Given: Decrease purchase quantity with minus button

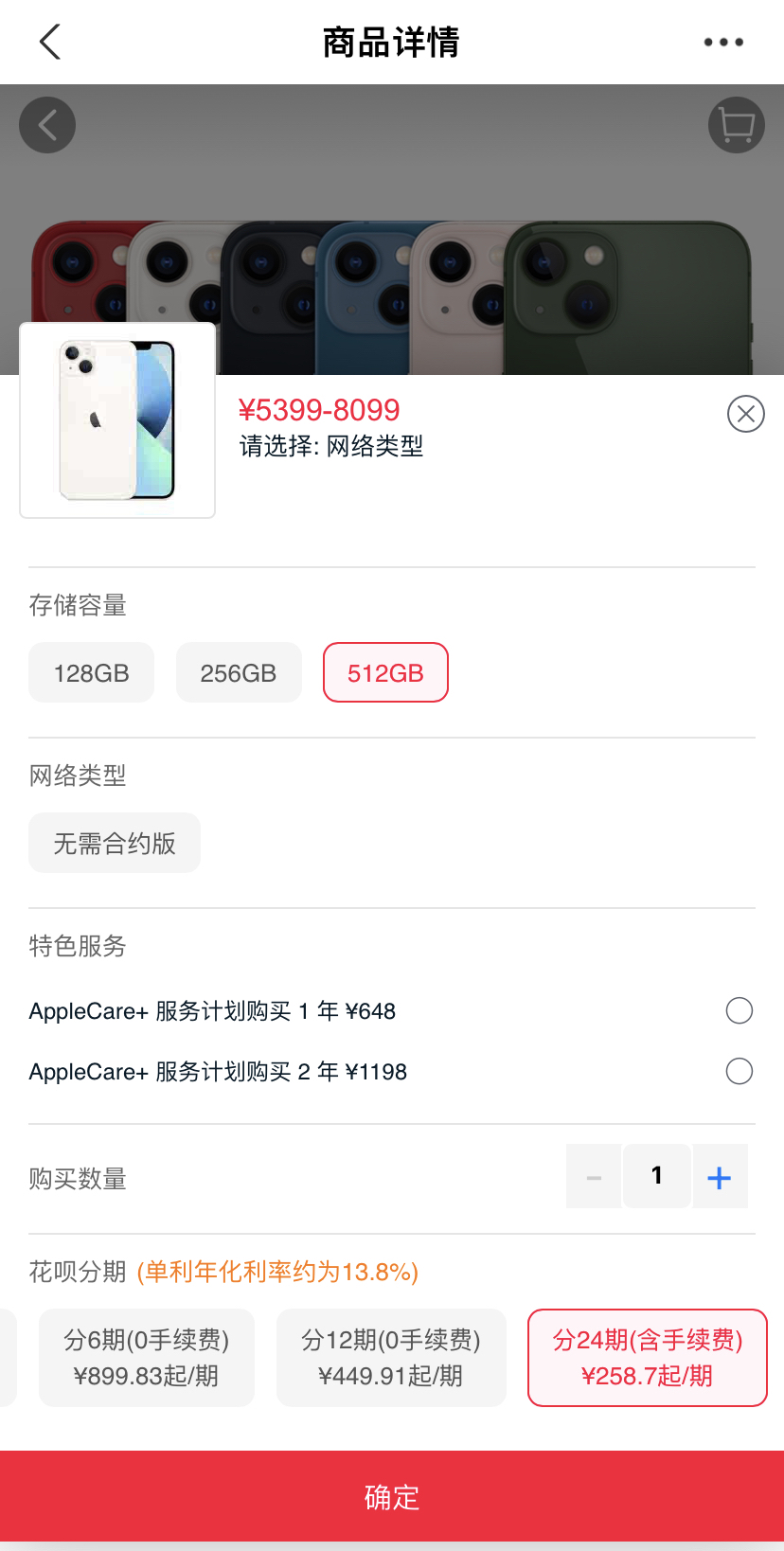Looking at the screenshot, I should [594, 1177].
